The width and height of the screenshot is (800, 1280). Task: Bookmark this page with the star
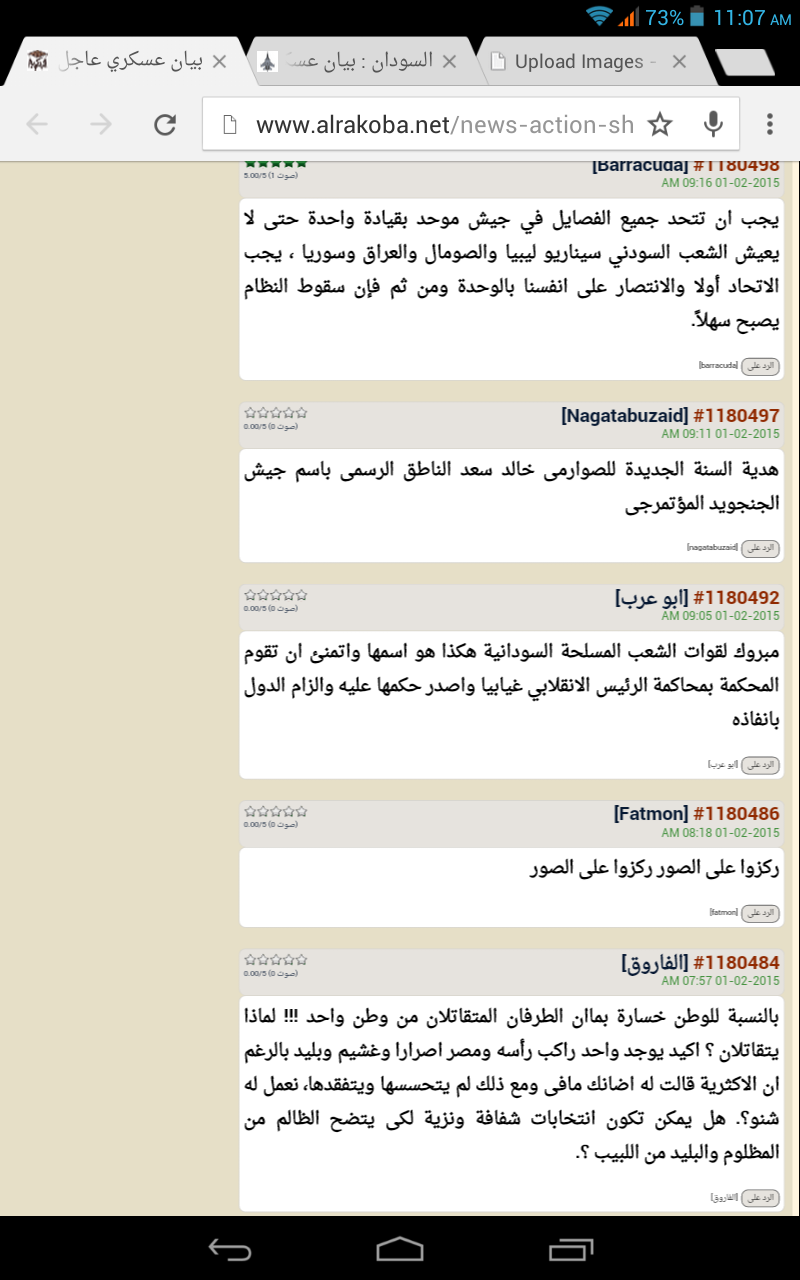(660, 124)
